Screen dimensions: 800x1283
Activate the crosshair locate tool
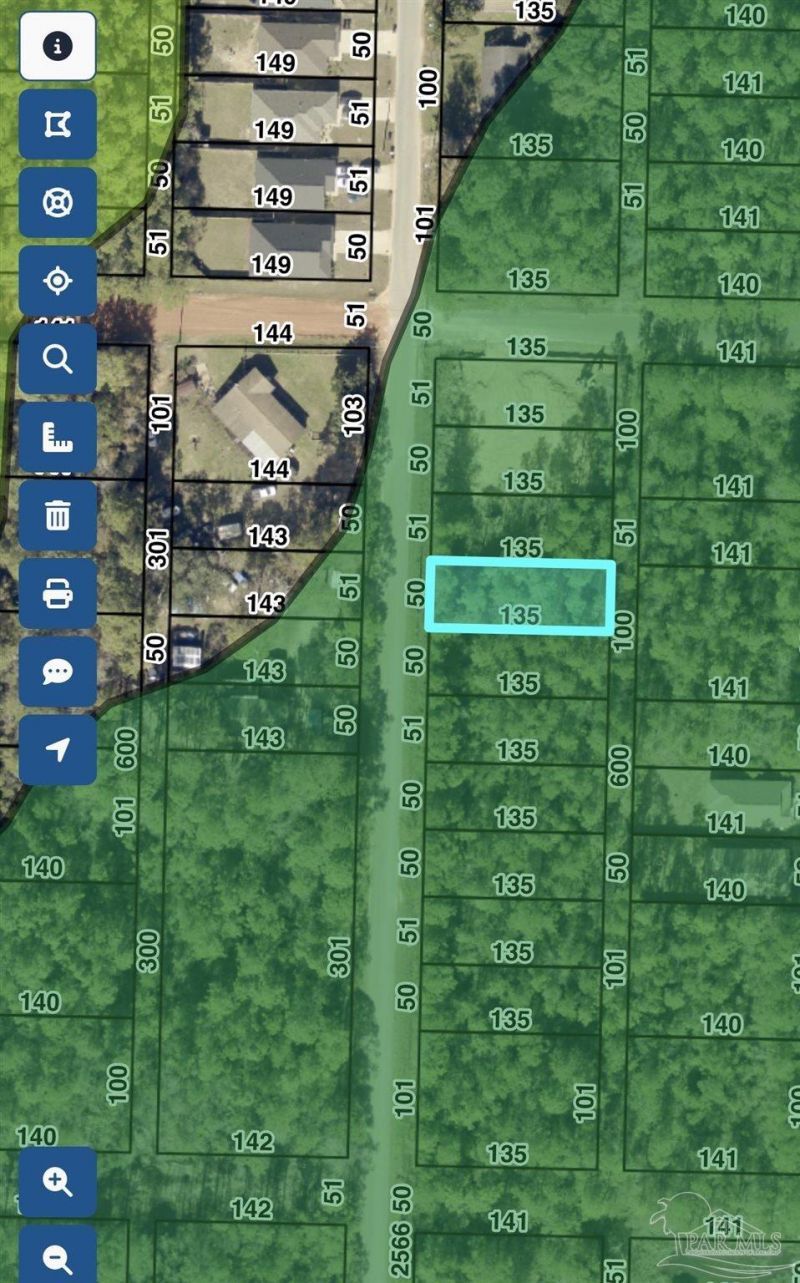(x=58, y=281)
